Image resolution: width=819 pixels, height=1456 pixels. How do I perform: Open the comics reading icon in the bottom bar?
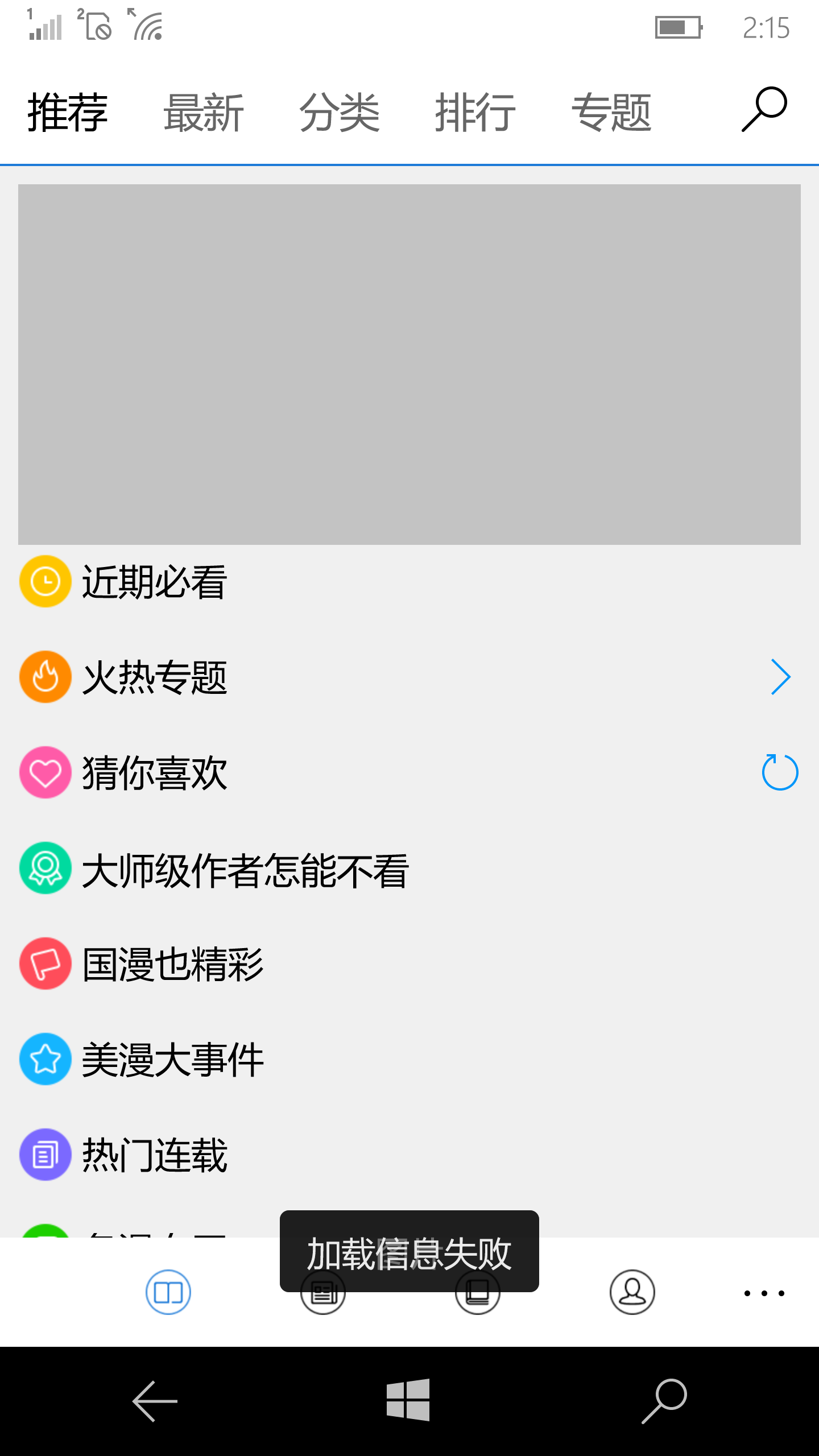pyautogui.click(x=168, y=1292)
